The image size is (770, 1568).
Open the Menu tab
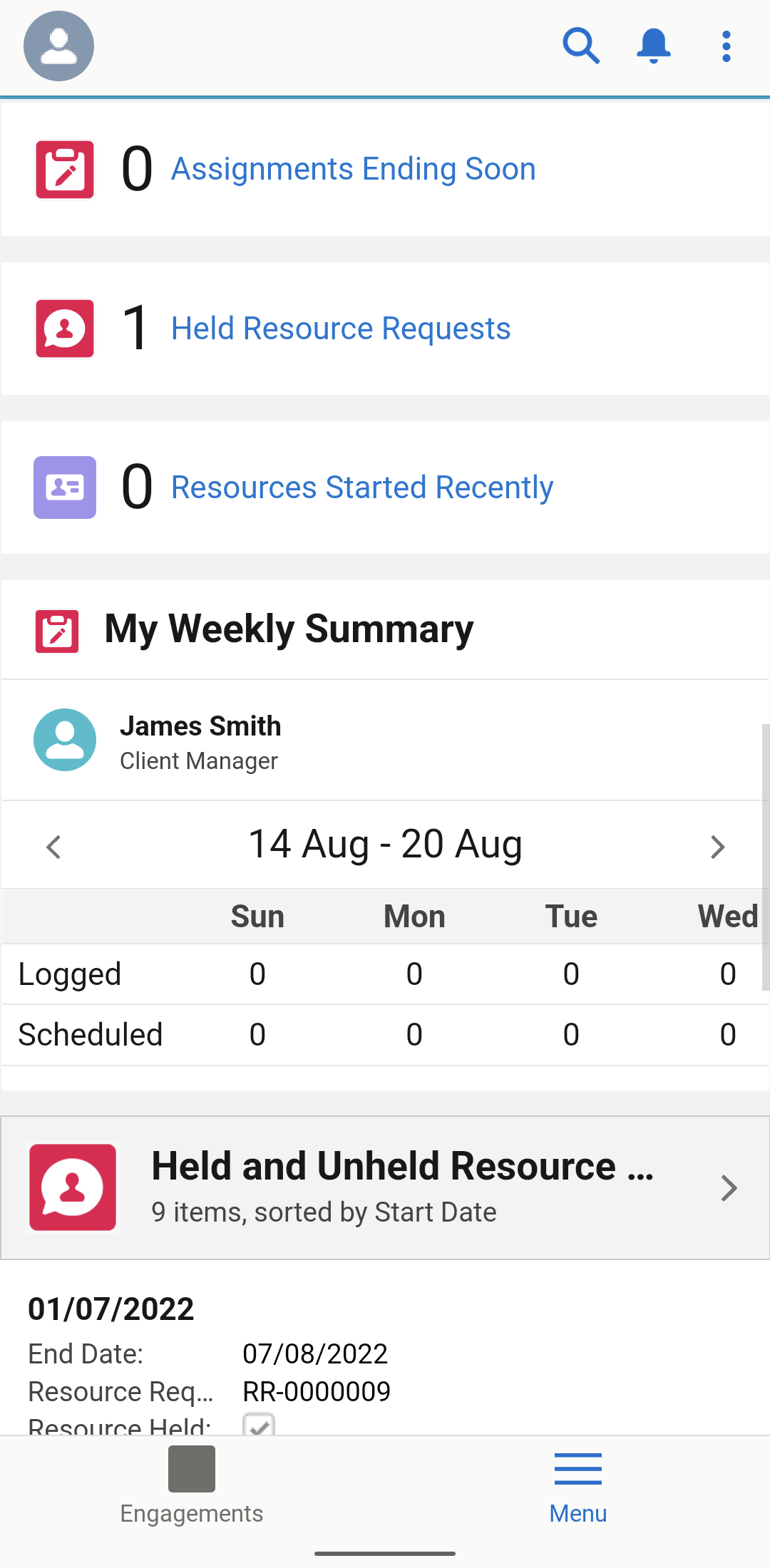pyautogui.click(x=577, y=1485)
